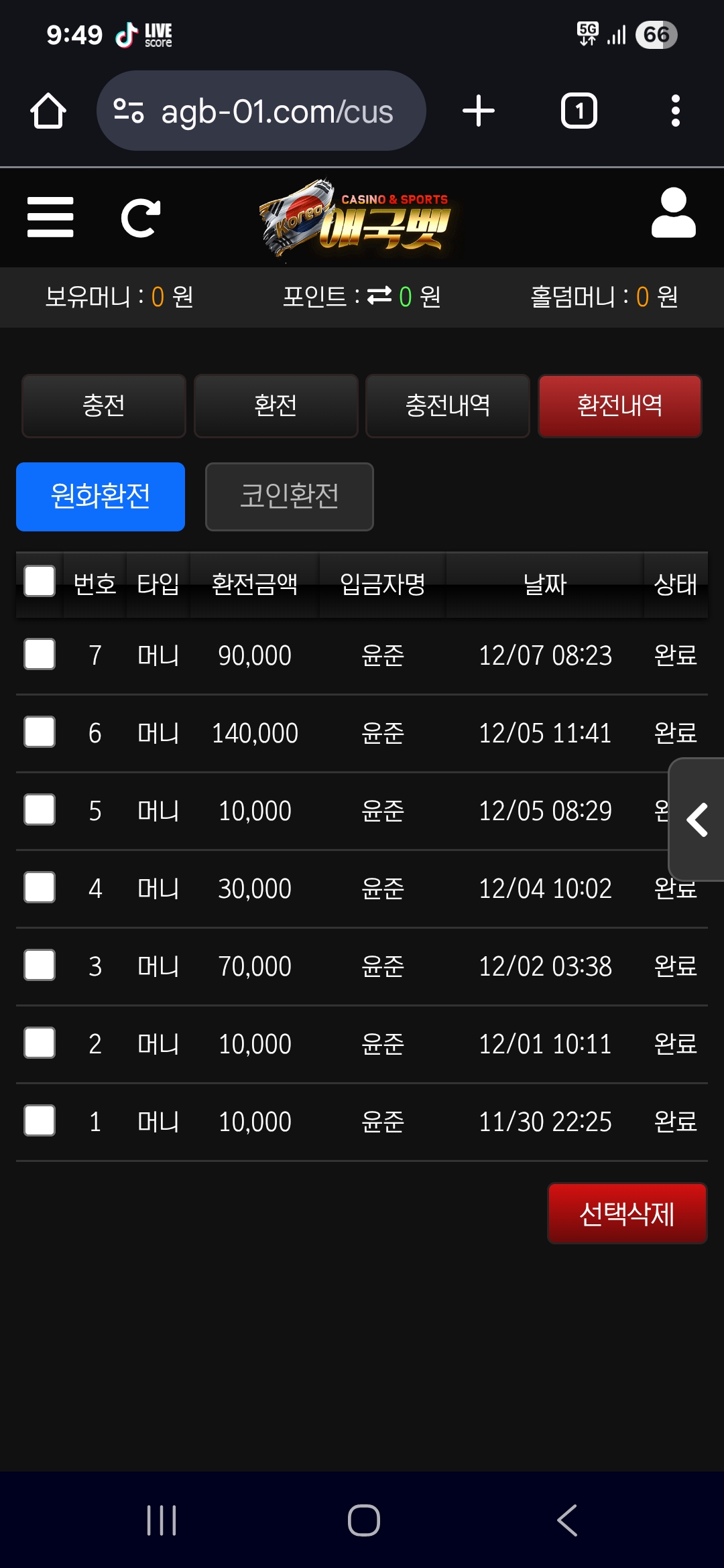Viewport: 724px width, 1568px height.
Task: Expand the side panel arrow
Action: click(x=697, y=820)
